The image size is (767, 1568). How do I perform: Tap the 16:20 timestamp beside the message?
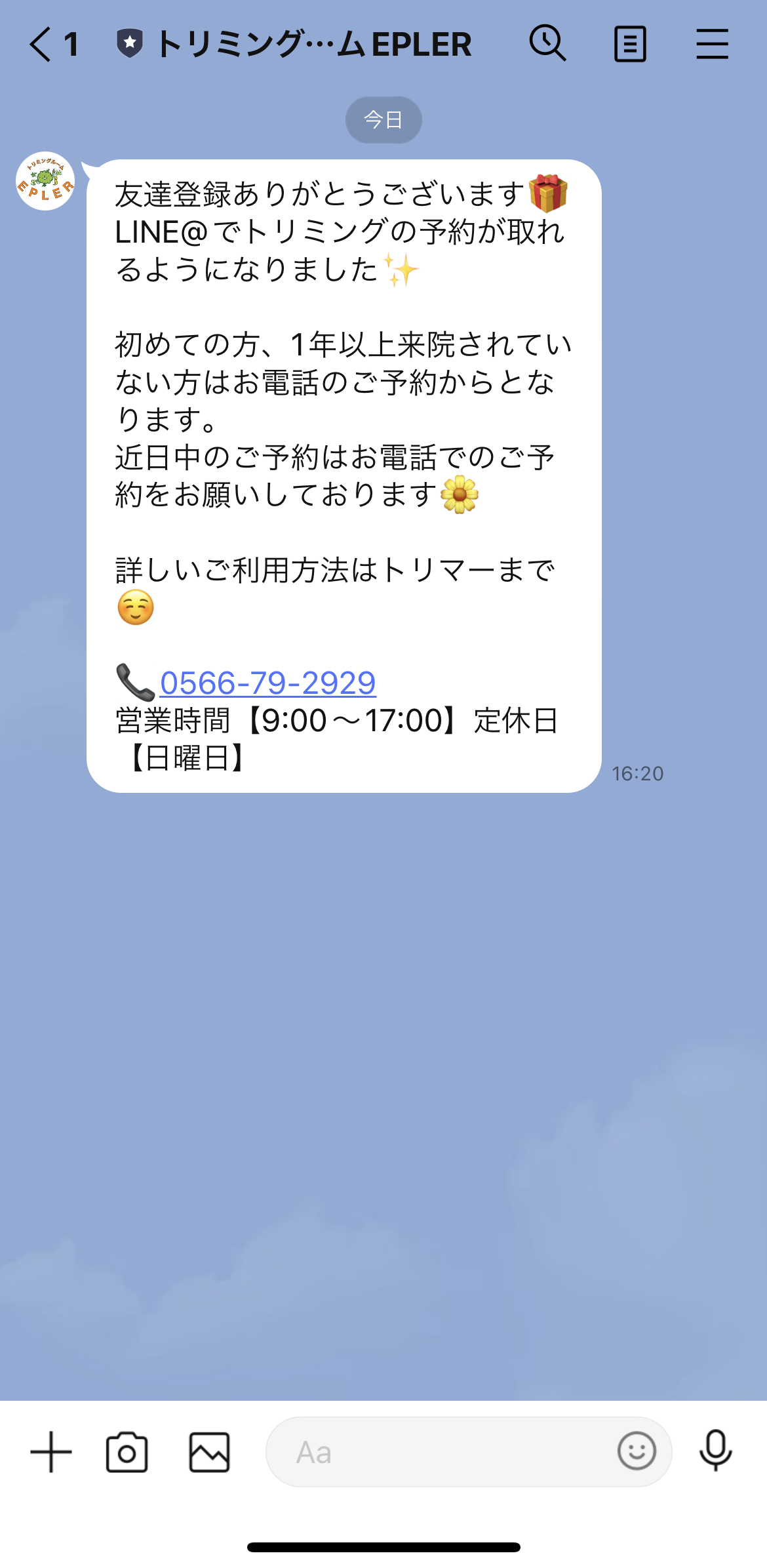[x=638, y=774]
